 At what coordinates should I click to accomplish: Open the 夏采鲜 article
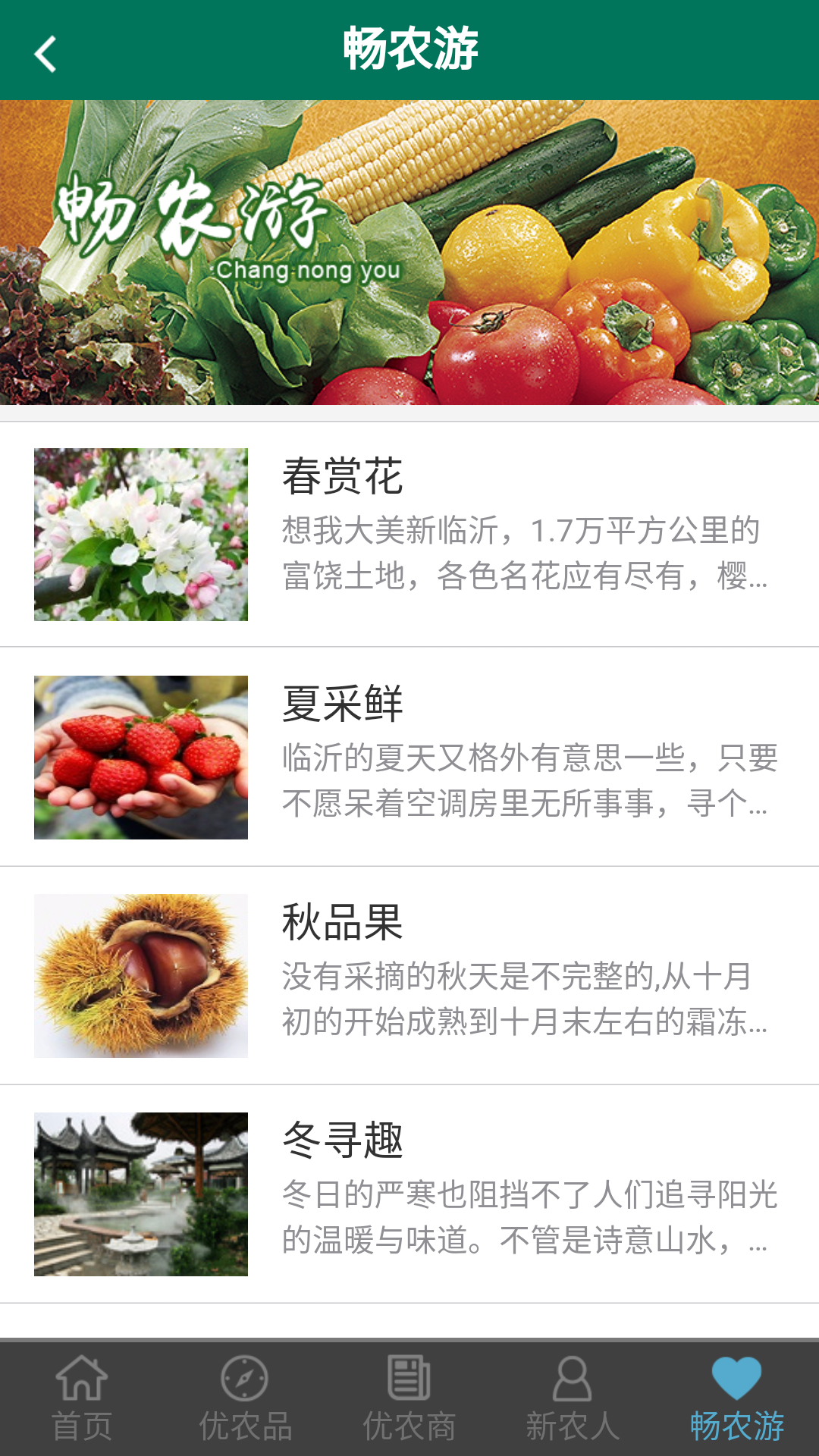pos(409,757)
